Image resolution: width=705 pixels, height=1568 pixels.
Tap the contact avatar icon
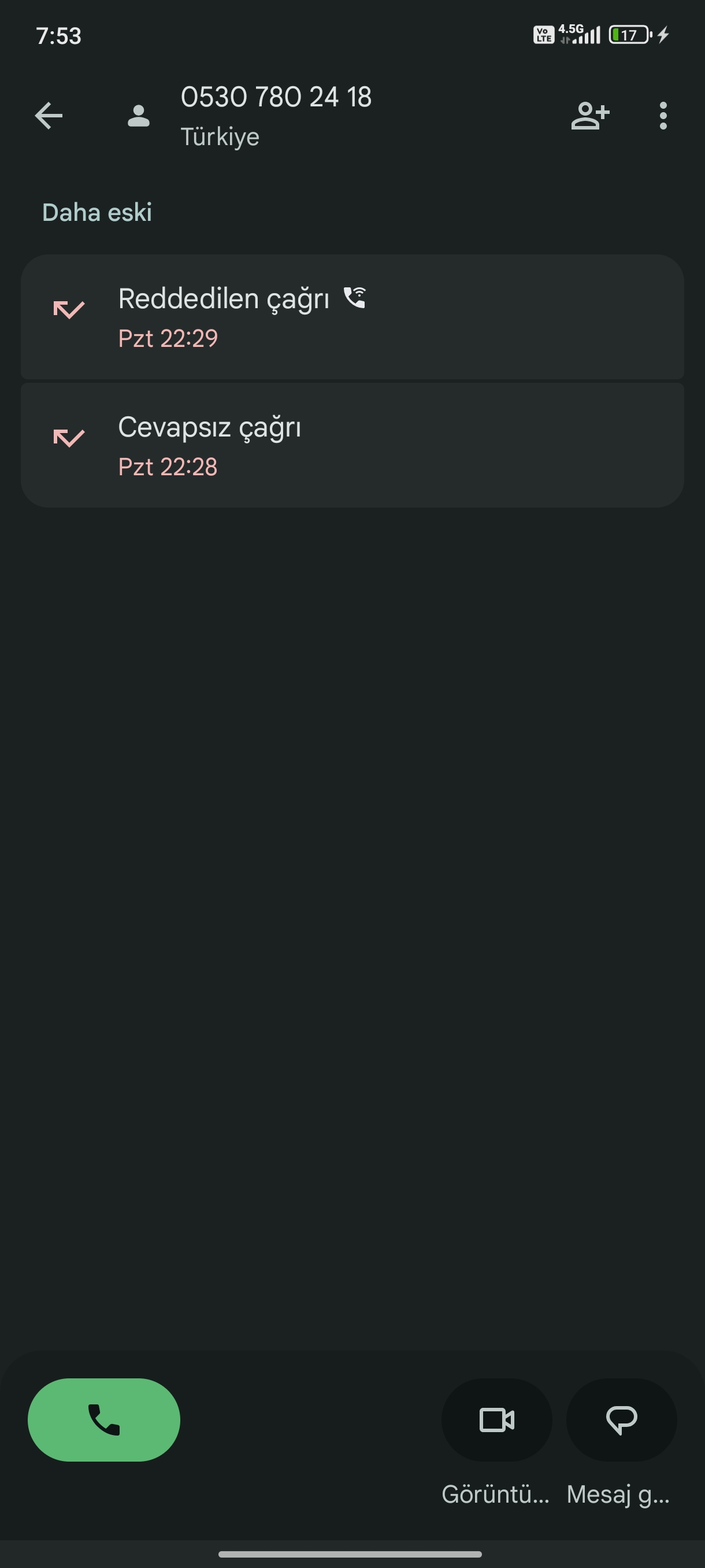pos(139,116)
